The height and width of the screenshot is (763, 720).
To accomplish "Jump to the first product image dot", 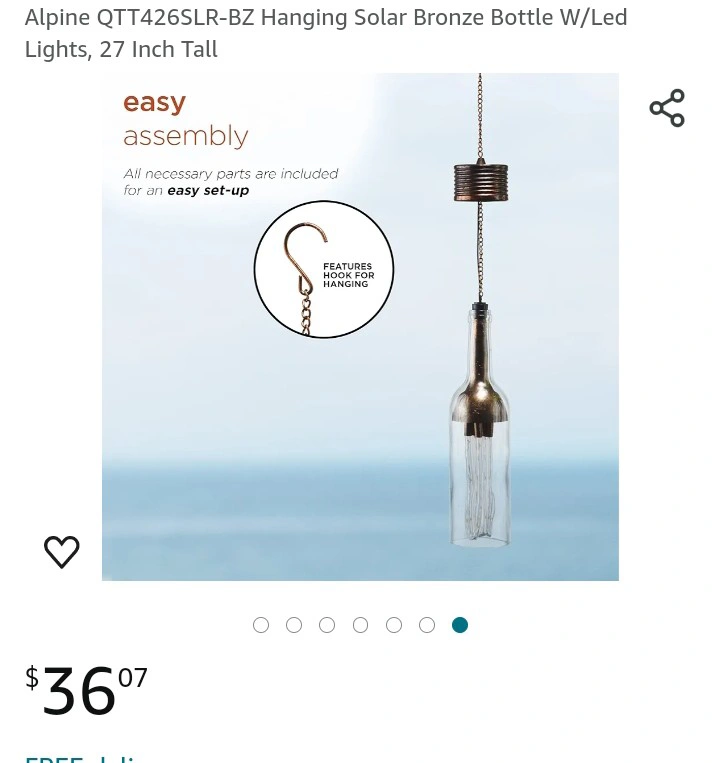I will [x=261, y=625].
